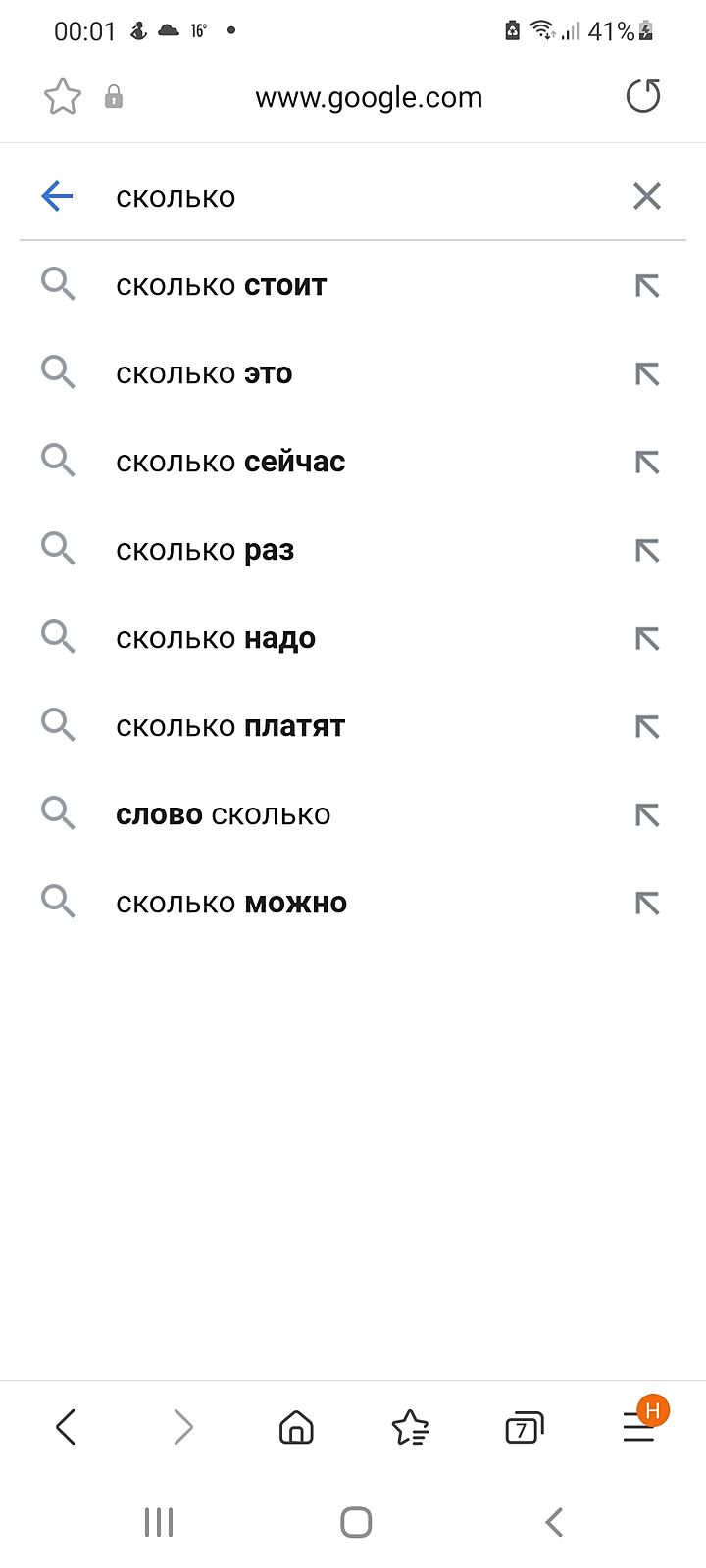Search for сколько это
The height and width of the screenshot is (1568, 706).
[x=204, y=374]
